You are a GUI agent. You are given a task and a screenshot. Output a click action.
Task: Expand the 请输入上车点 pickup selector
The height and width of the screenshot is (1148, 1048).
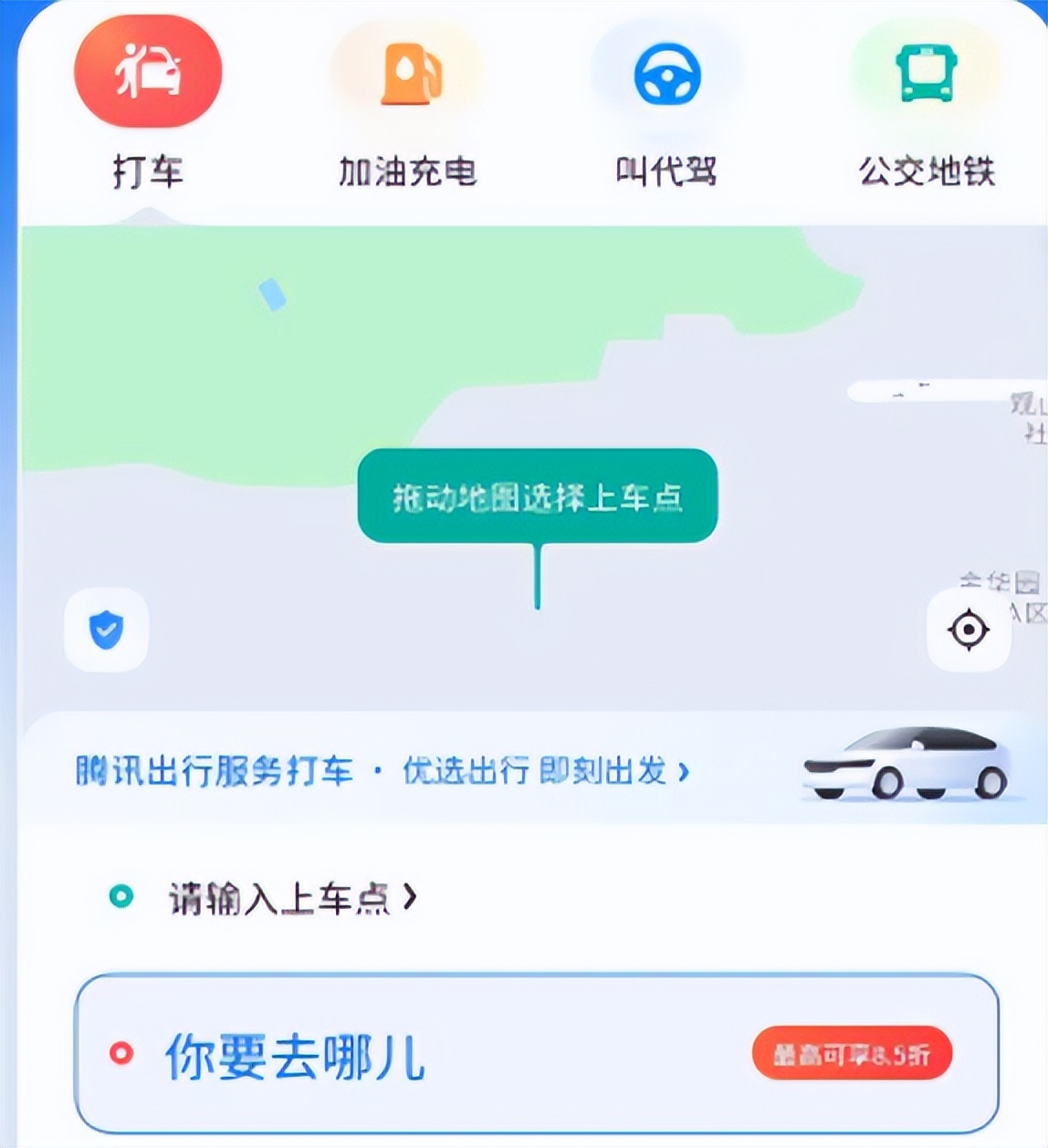pyautogui.click(x=283, y=897)
